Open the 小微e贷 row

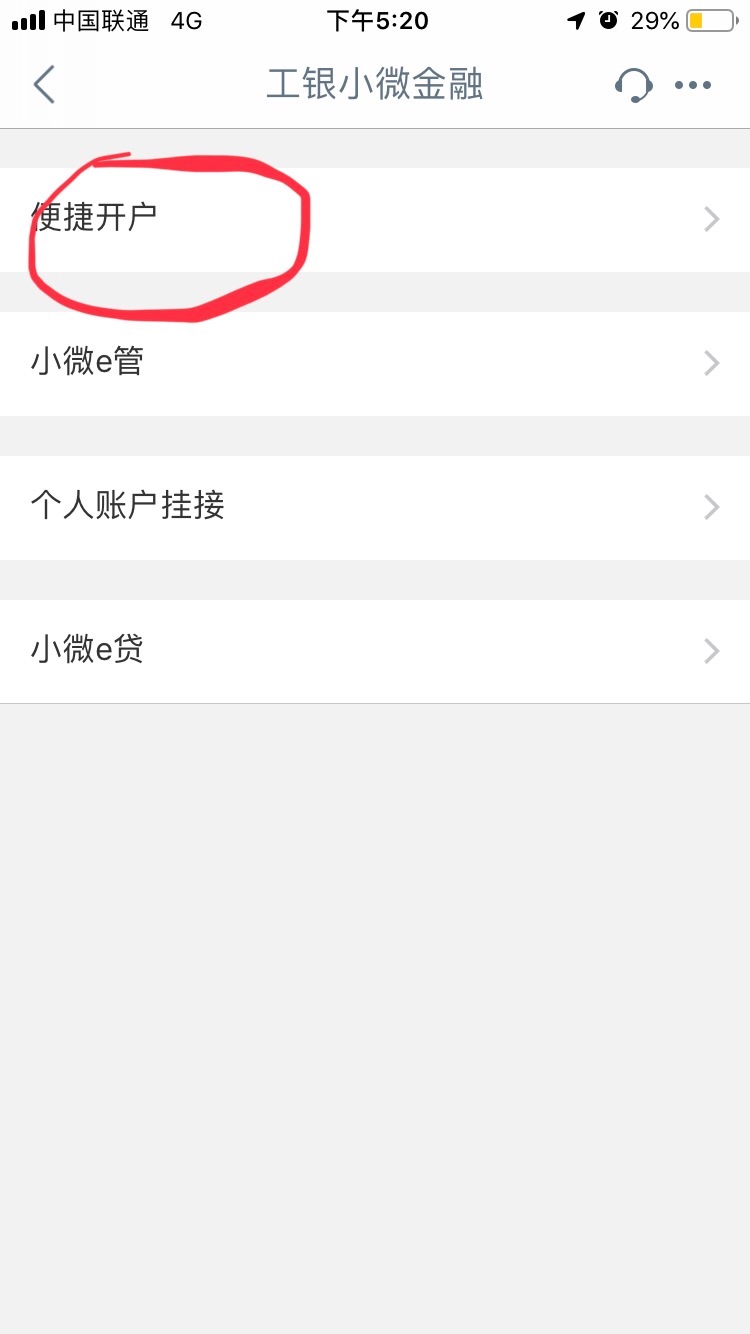375,651
